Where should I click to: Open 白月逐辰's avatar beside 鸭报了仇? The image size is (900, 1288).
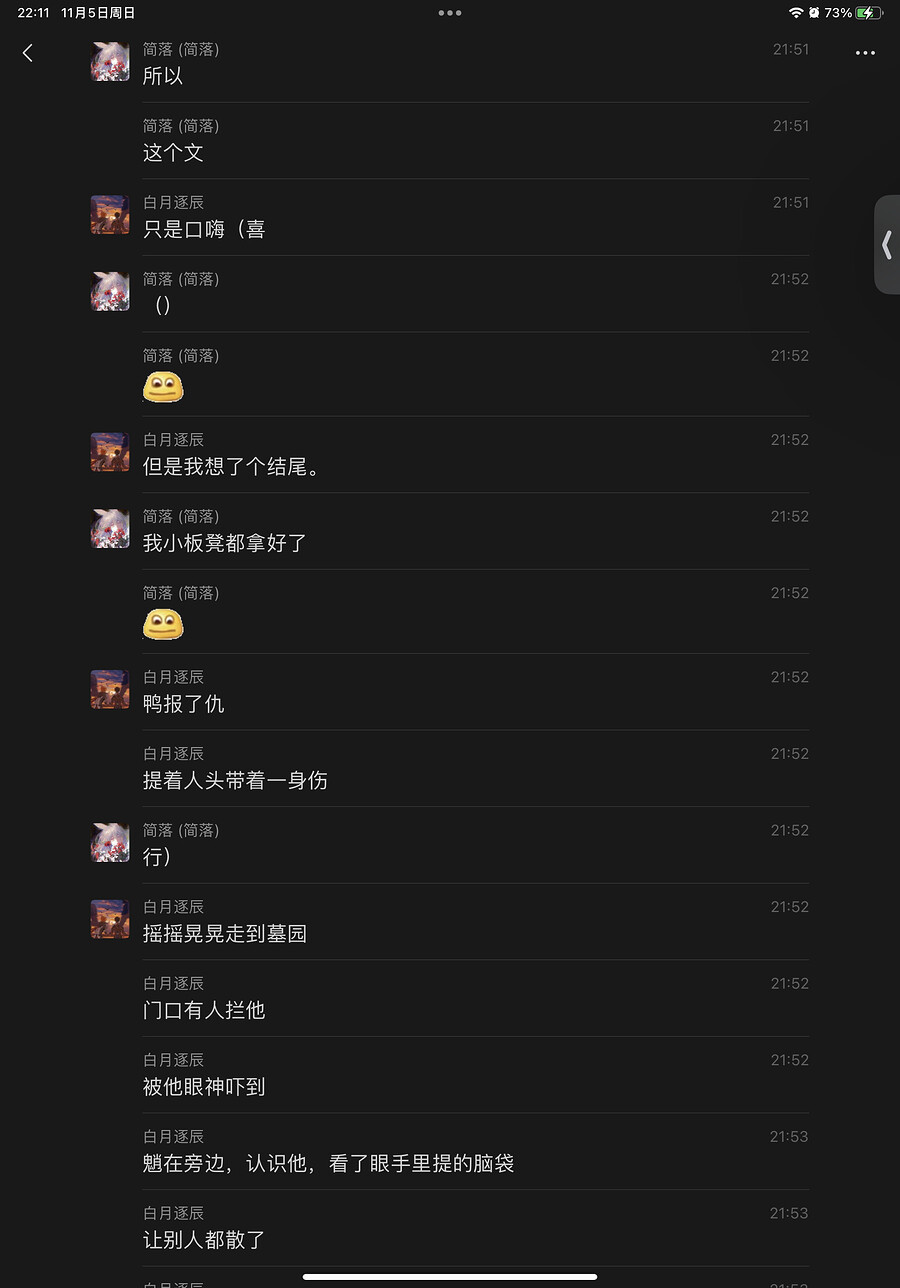[110, 689]
